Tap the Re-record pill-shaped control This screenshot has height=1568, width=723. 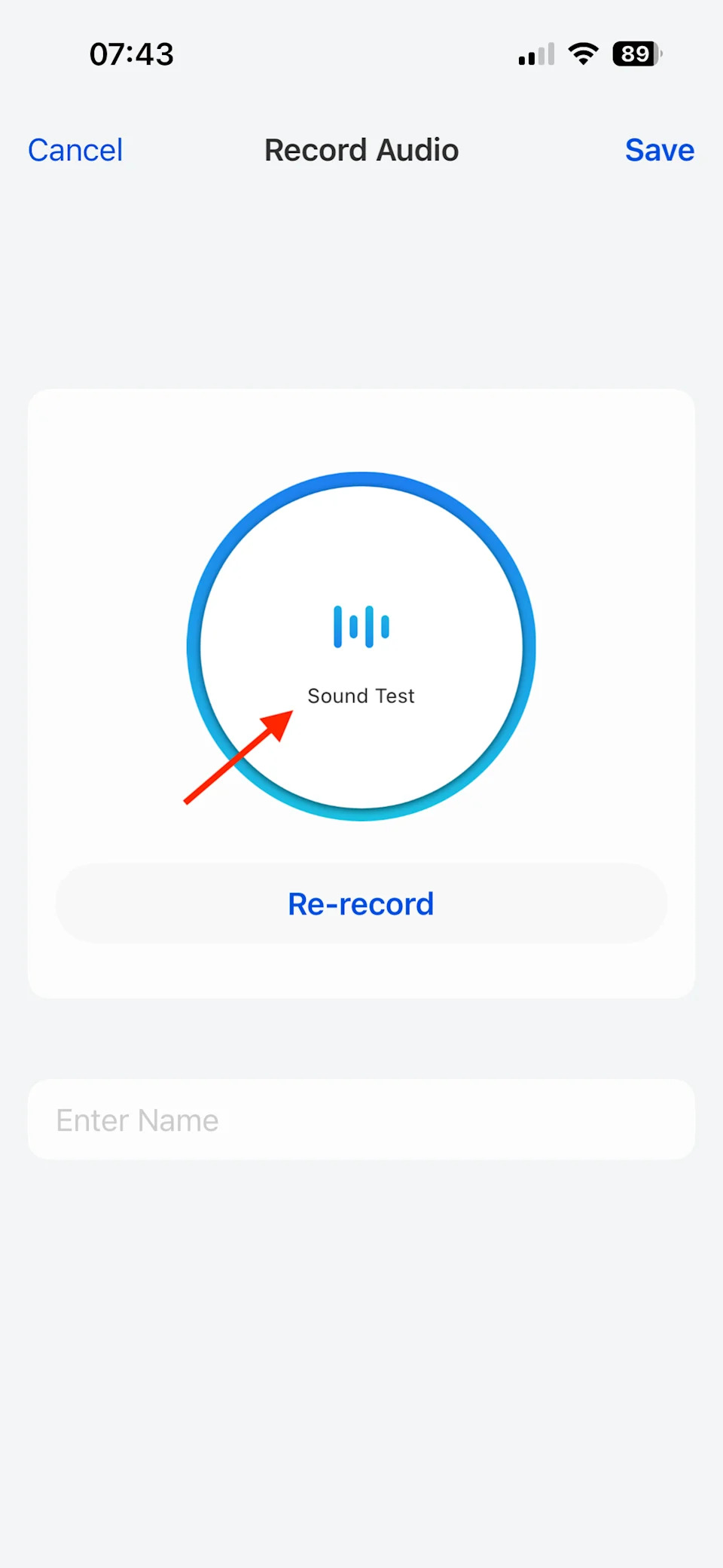coord(361,903)
